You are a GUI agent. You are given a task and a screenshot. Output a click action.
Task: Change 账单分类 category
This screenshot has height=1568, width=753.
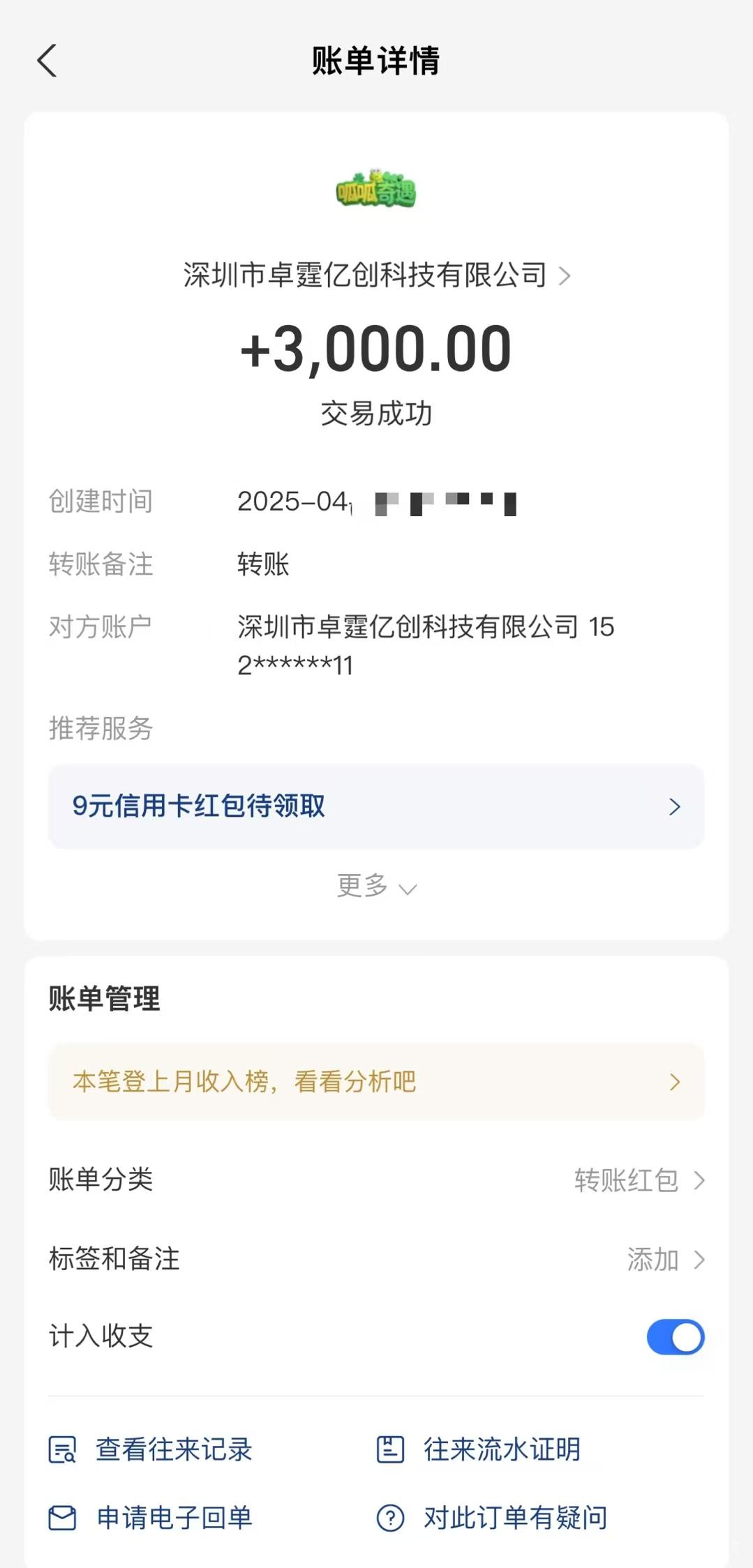click(376, 1180)
